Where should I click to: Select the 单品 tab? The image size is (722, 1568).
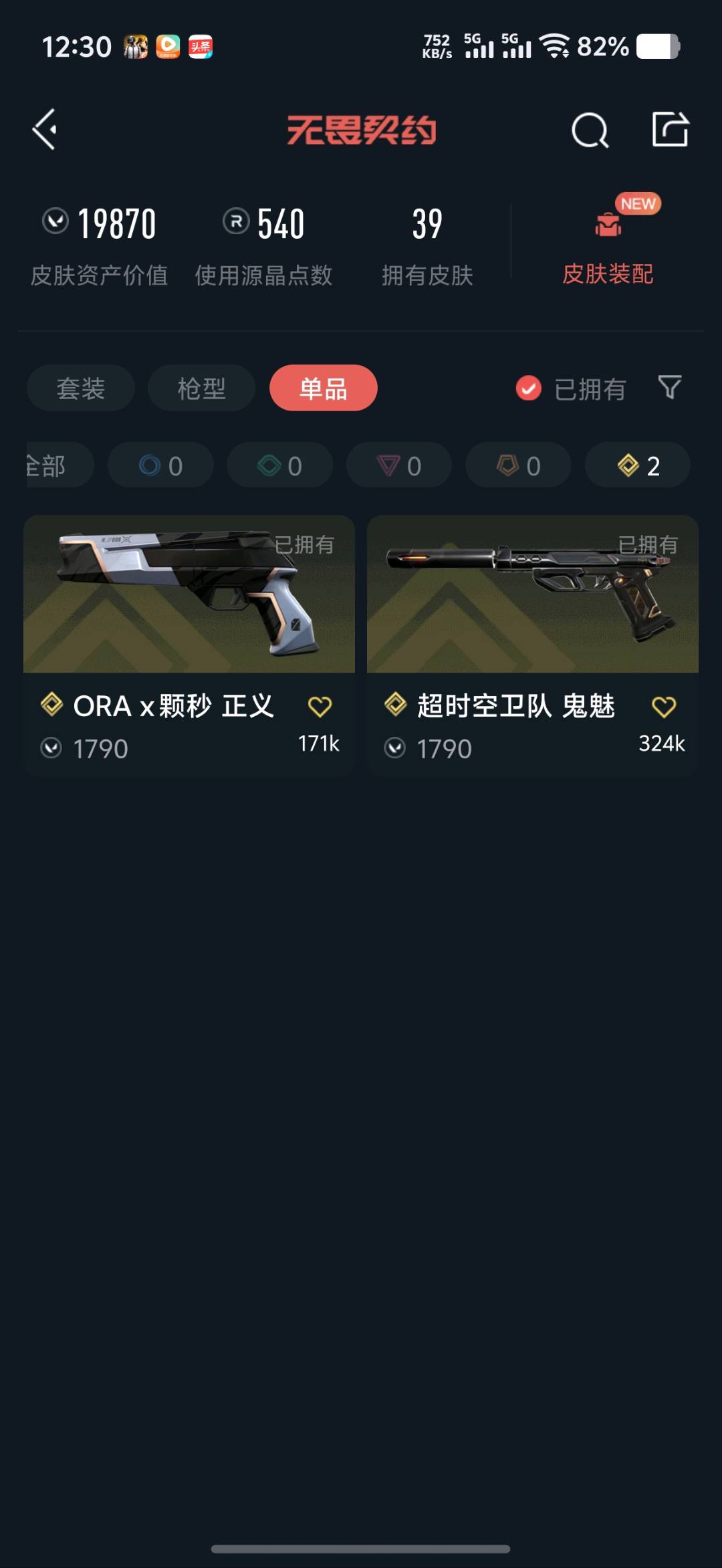pos(323,388)
